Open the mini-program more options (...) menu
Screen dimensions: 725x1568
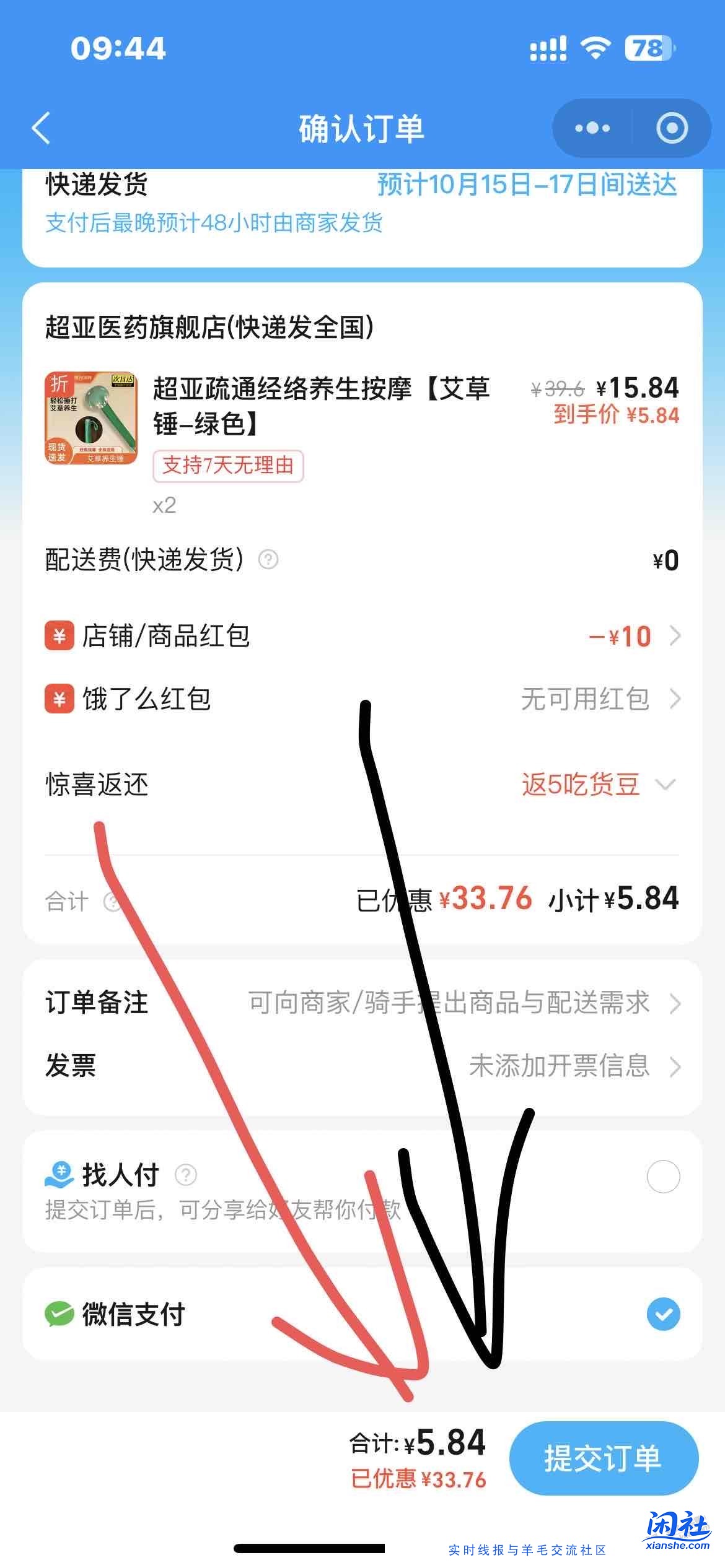point(593,128)
